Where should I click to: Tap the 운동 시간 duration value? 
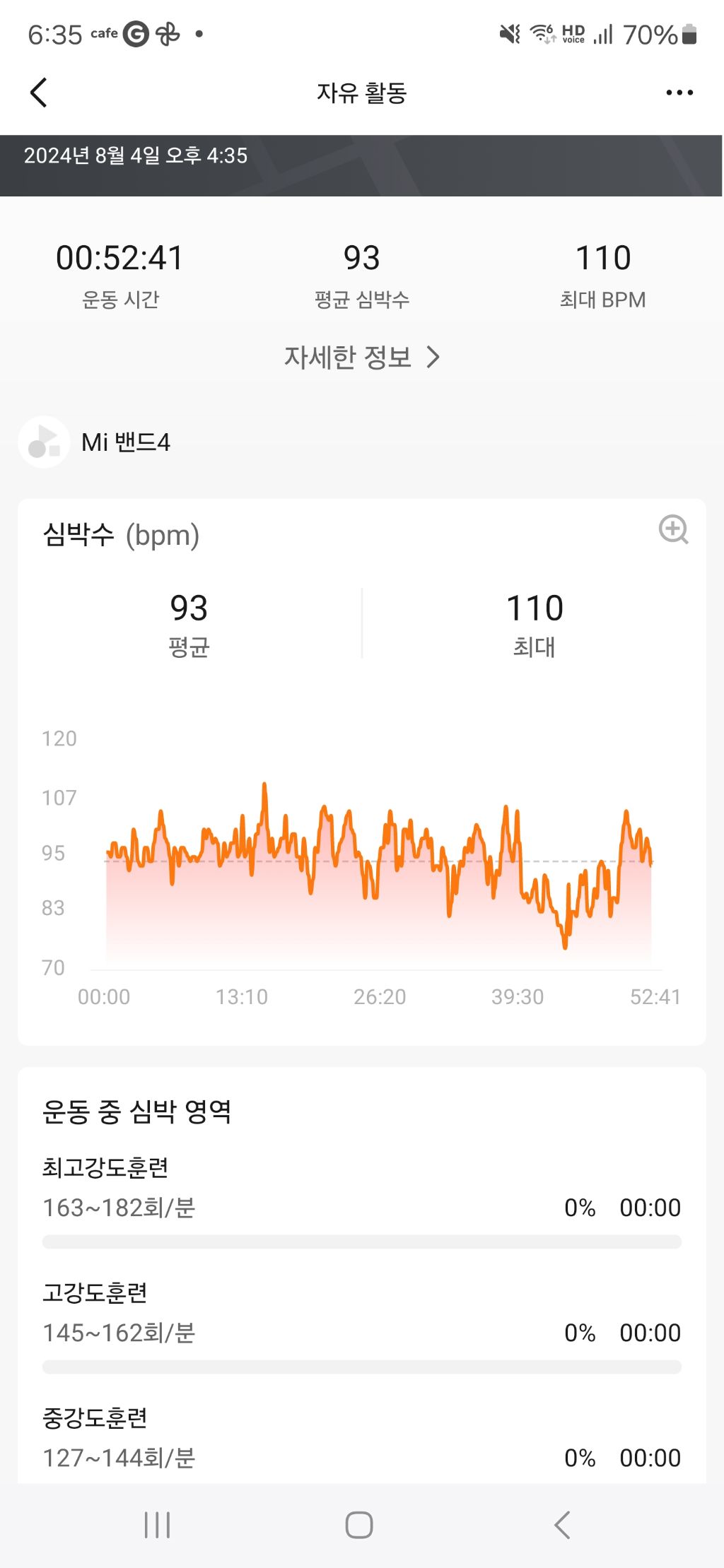coord(119,257)
